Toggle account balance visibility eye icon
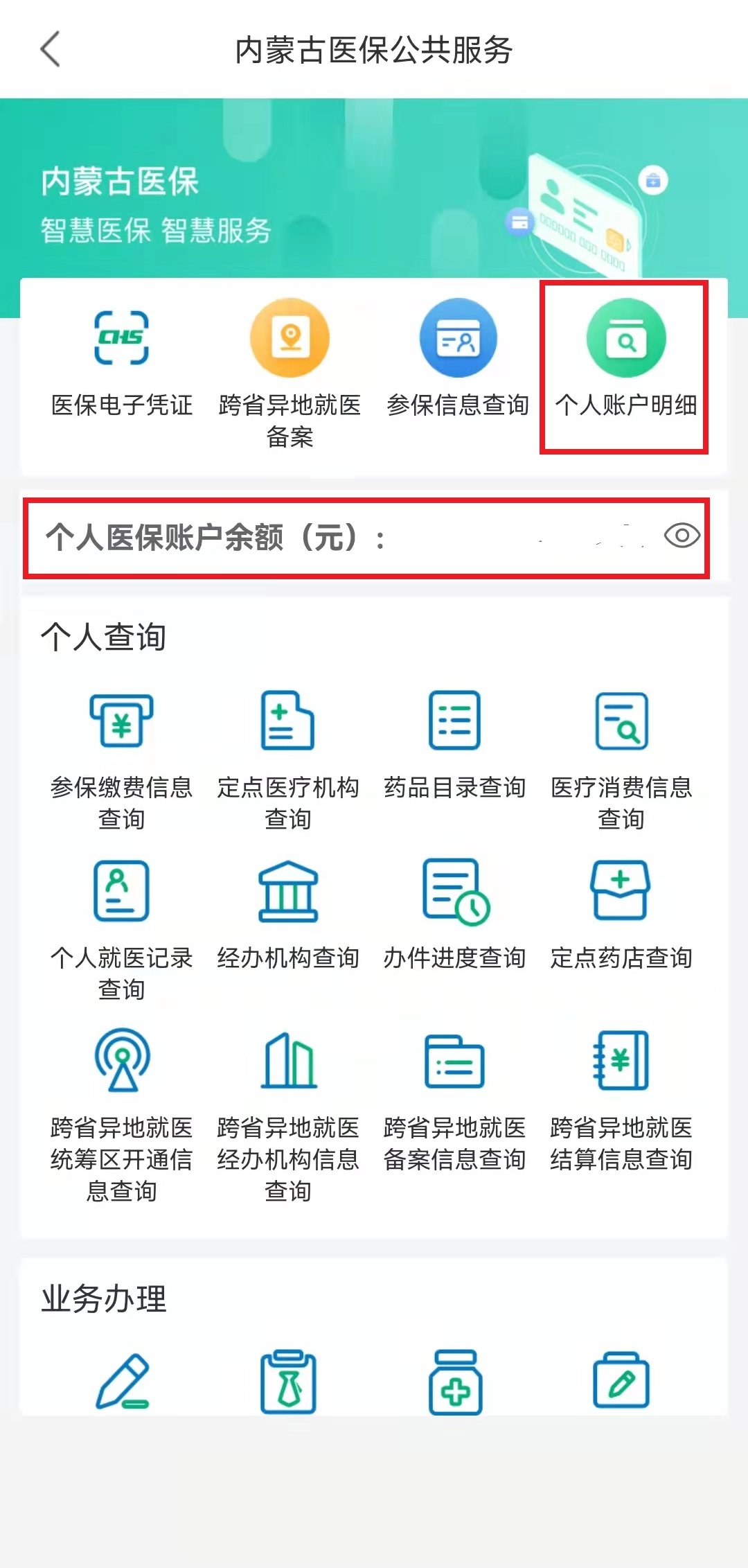 coord(682,536)
